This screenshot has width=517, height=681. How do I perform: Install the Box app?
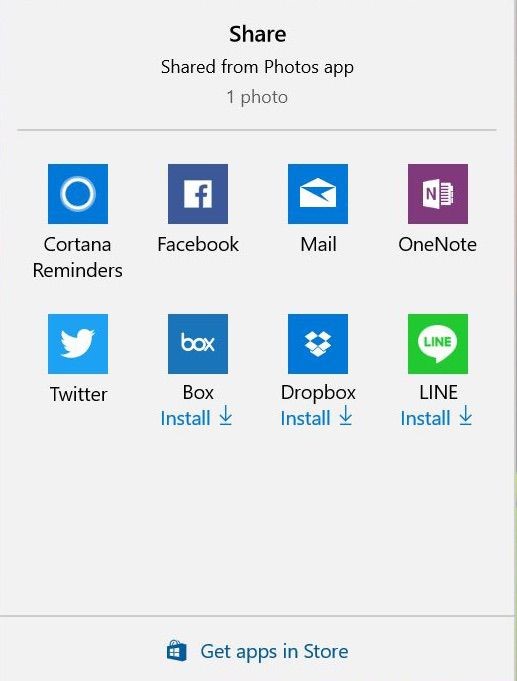[196, 417]
